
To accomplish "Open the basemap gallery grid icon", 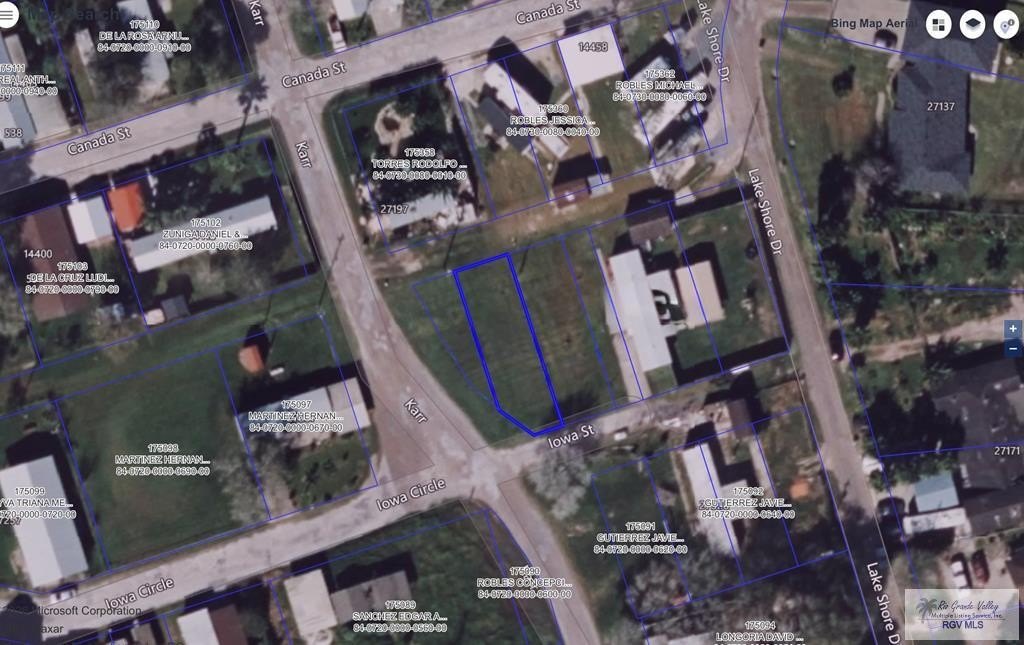I will (x=939, y=25).
